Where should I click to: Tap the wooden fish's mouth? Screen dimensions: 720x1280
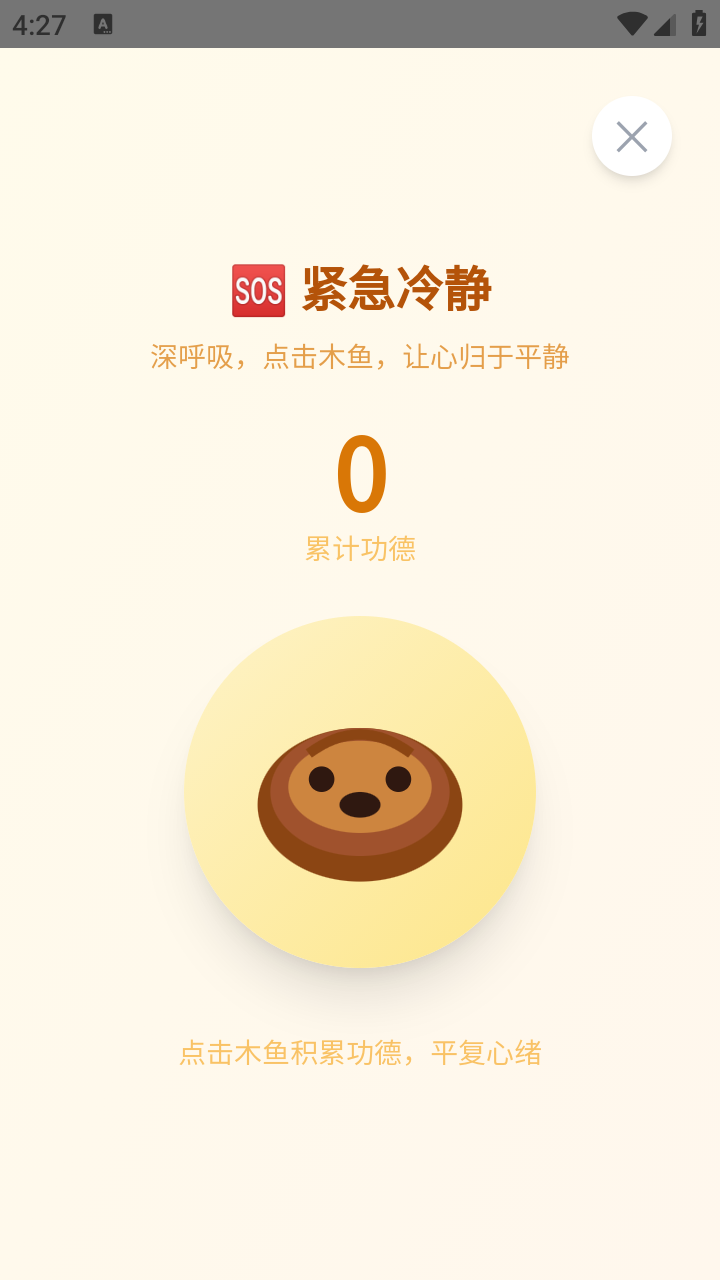362,802
